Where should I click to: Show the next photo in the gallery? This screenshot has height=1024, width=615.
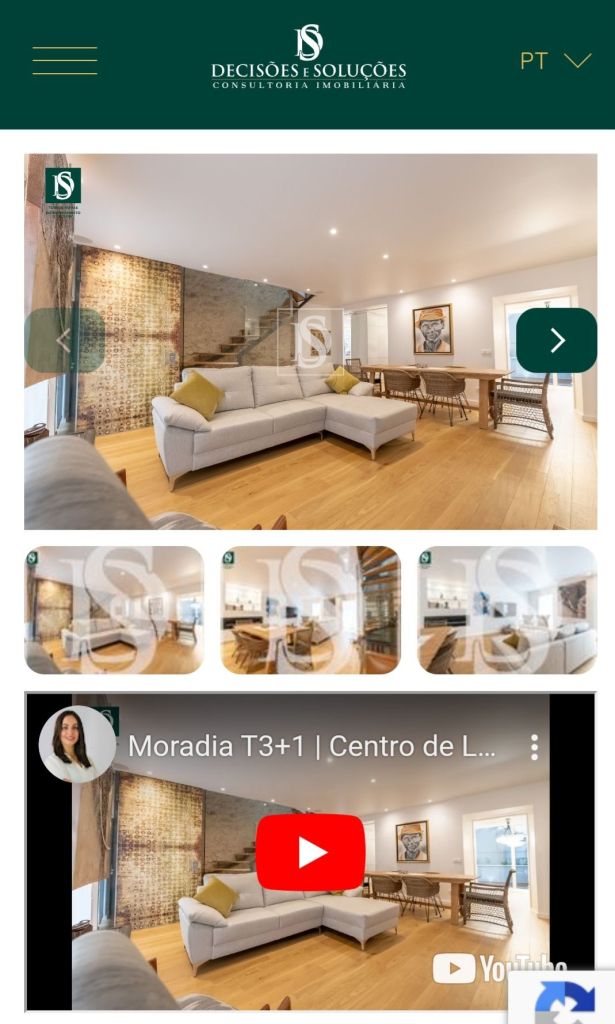[x=556, y=340]
